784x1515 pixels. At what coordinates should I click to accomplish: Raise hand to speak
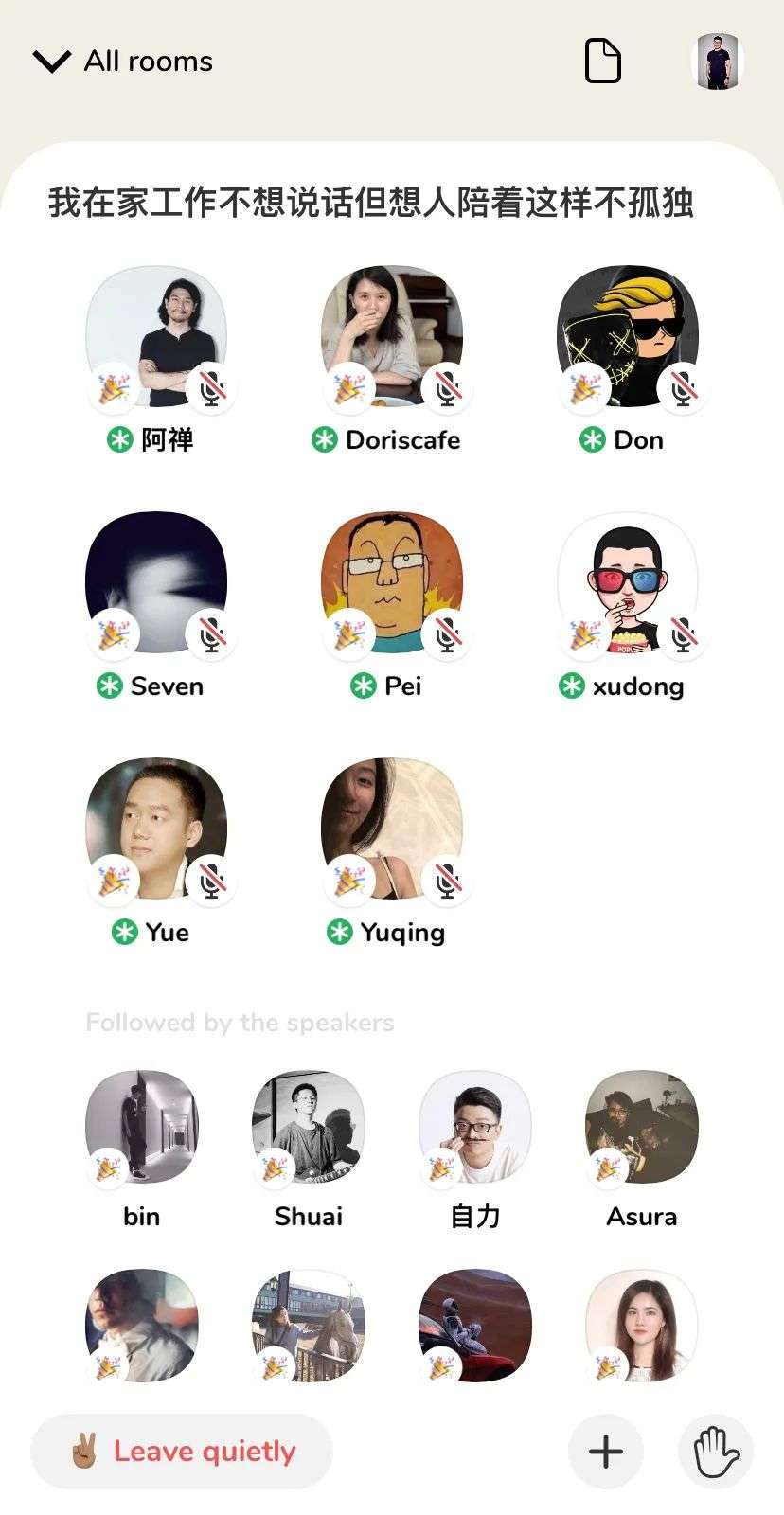click(716, 1452)
